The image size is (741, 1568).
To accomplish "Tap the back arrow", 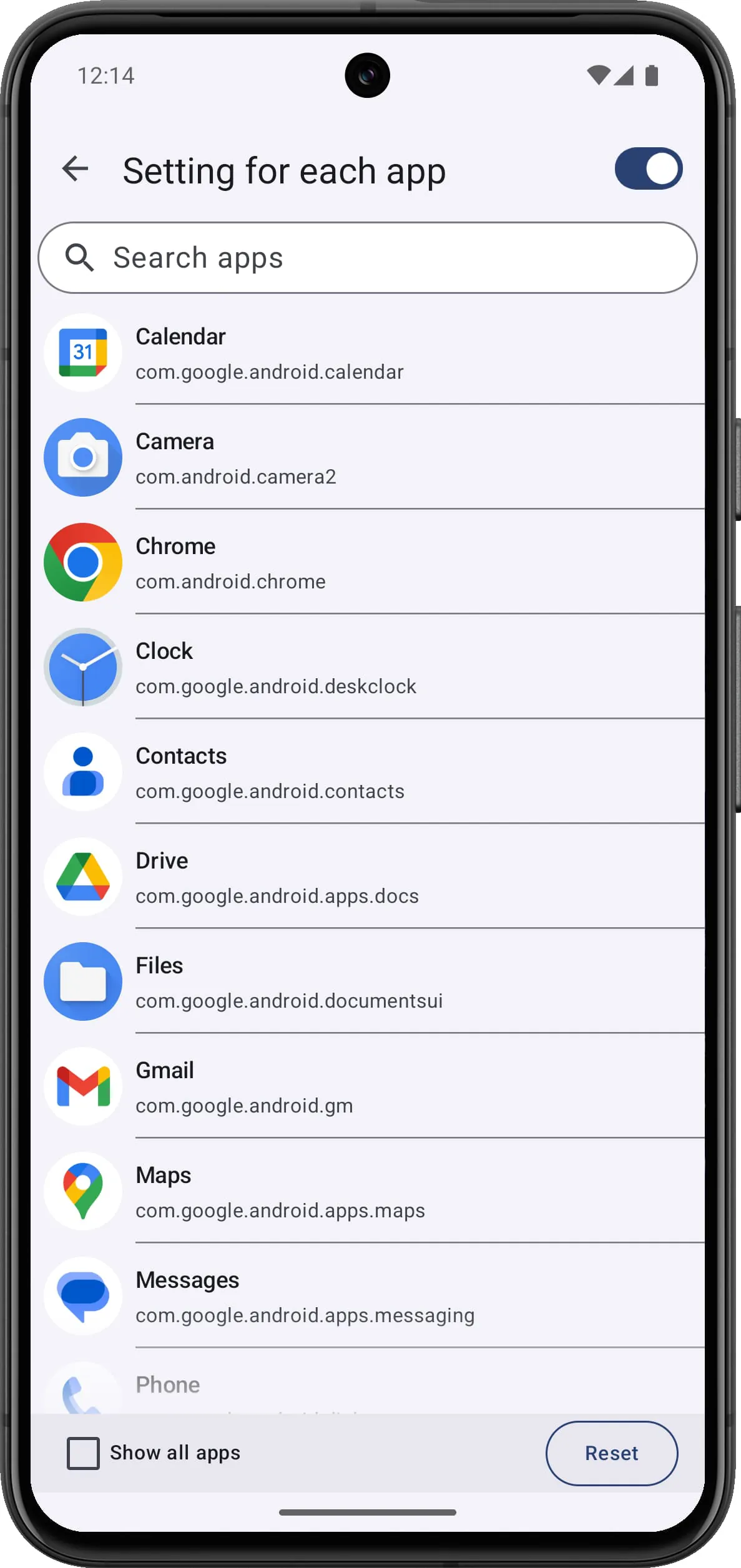I will click(74, 168).
